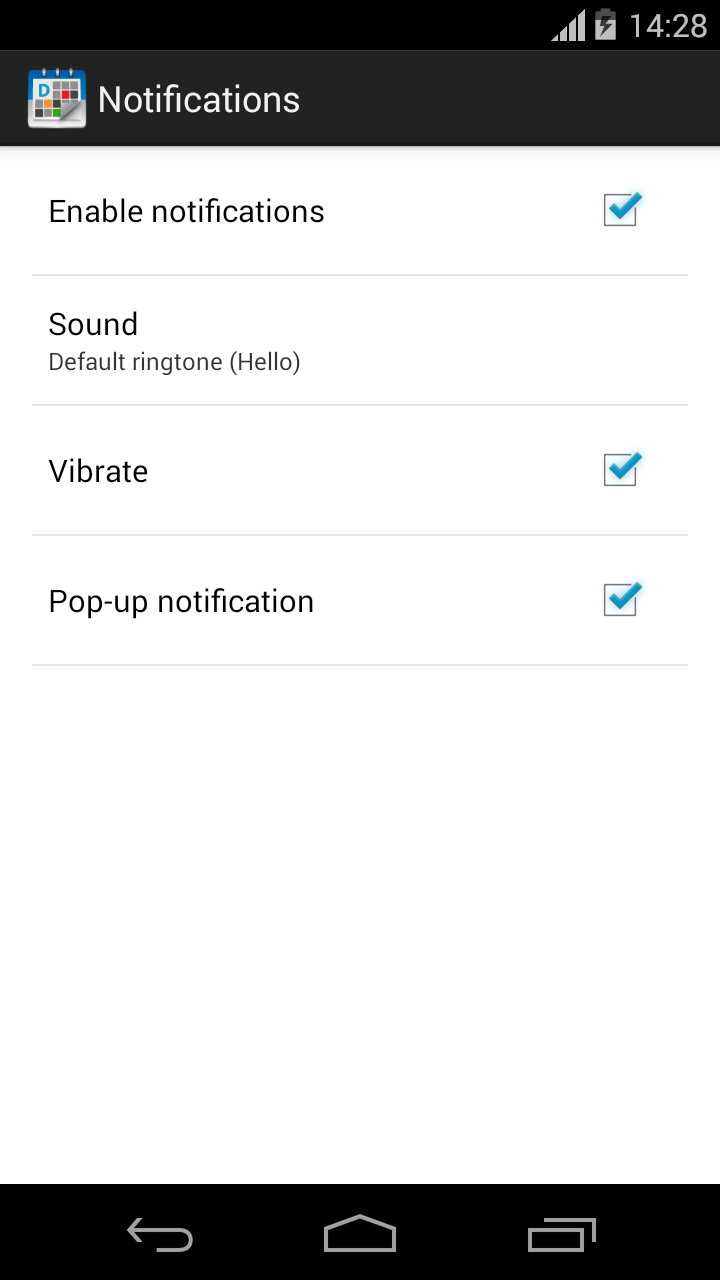Turn off Pop-up notification checkbox
This screenshot has width=720, height=1280.
coord(621,600)
